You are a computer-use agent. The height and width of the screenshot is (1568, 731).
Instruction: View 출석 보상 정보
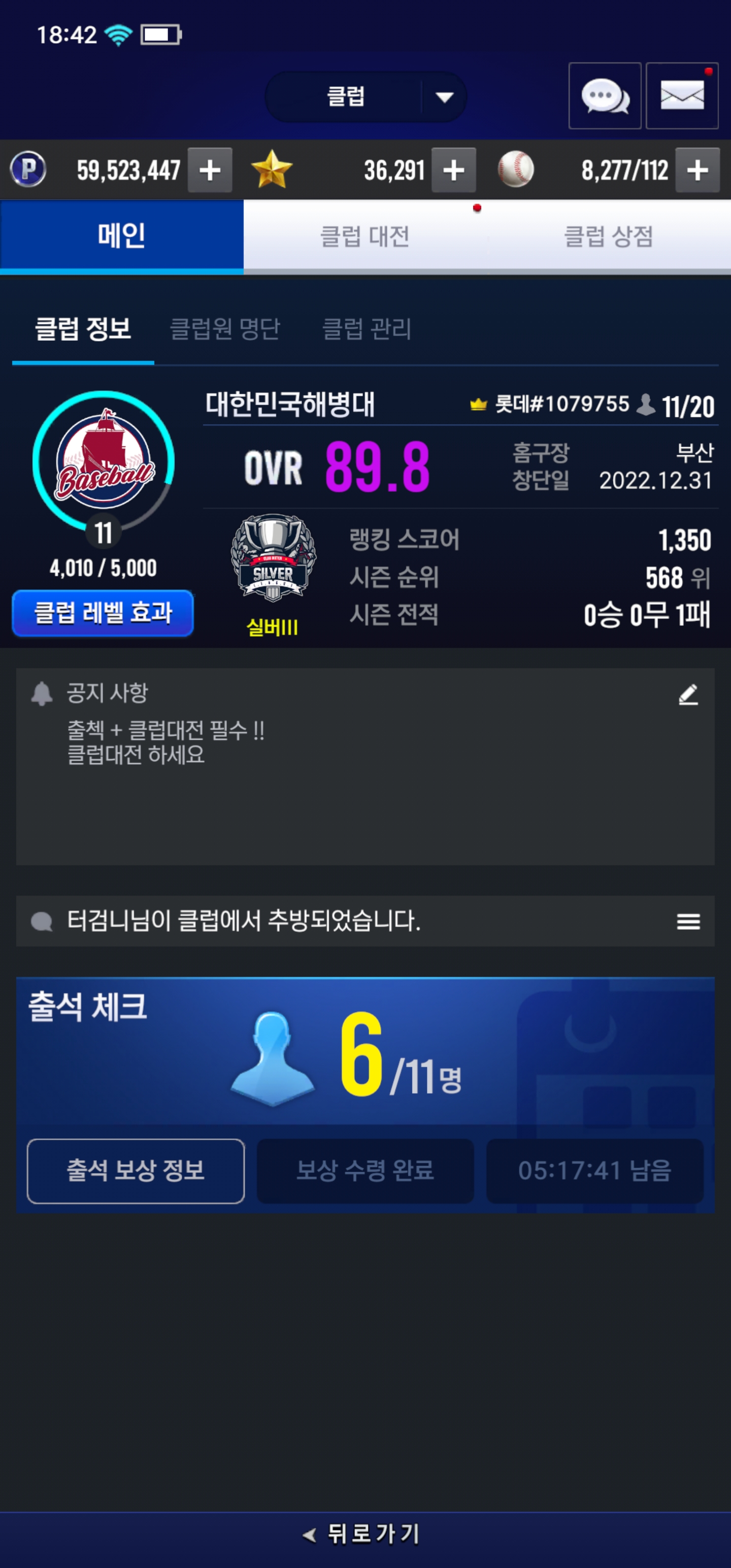point(136,1170)
